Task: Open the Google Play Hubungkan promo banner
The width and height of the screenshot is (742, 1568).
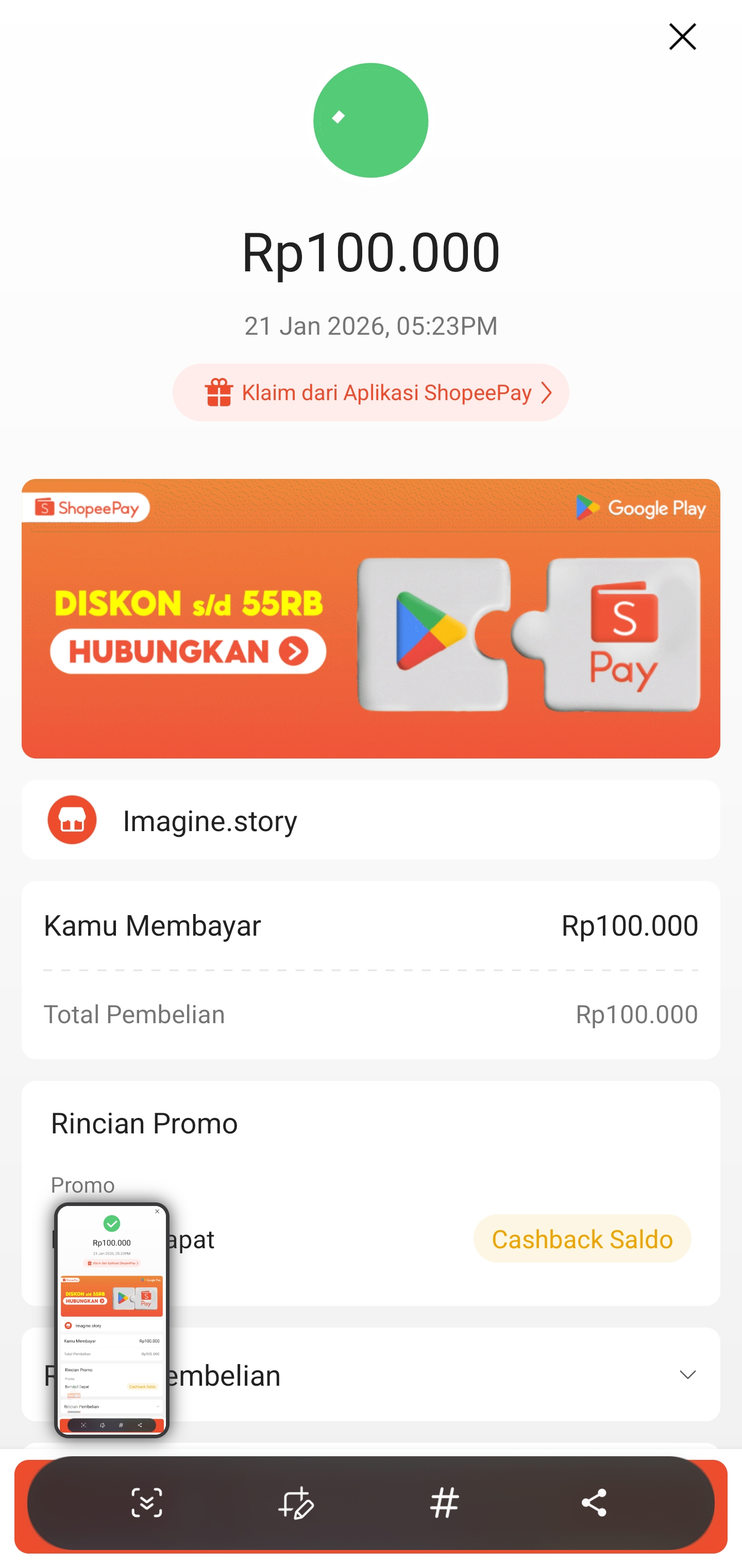Action: 370,618
